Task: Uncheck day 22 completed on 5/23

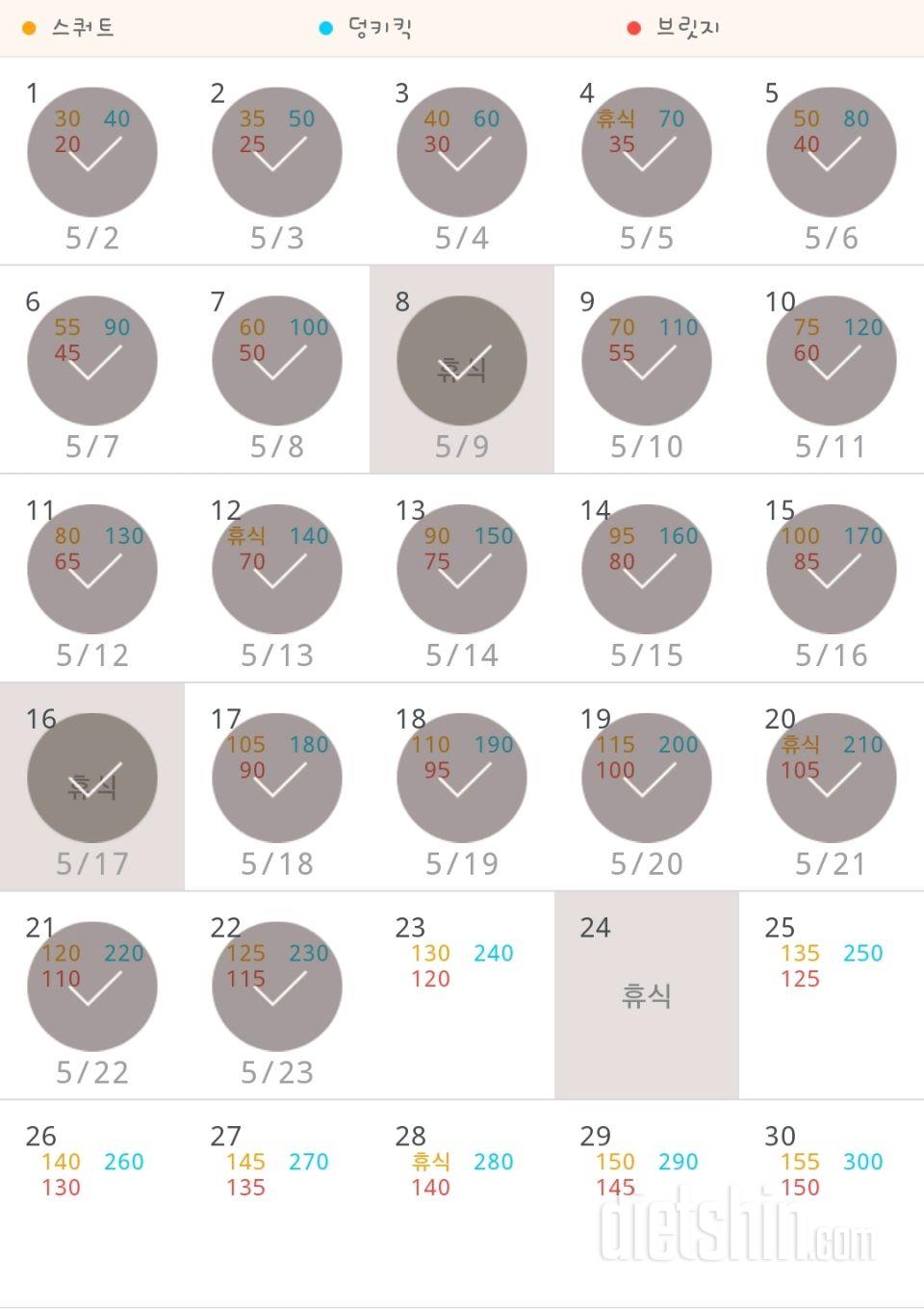Action: 276,987
